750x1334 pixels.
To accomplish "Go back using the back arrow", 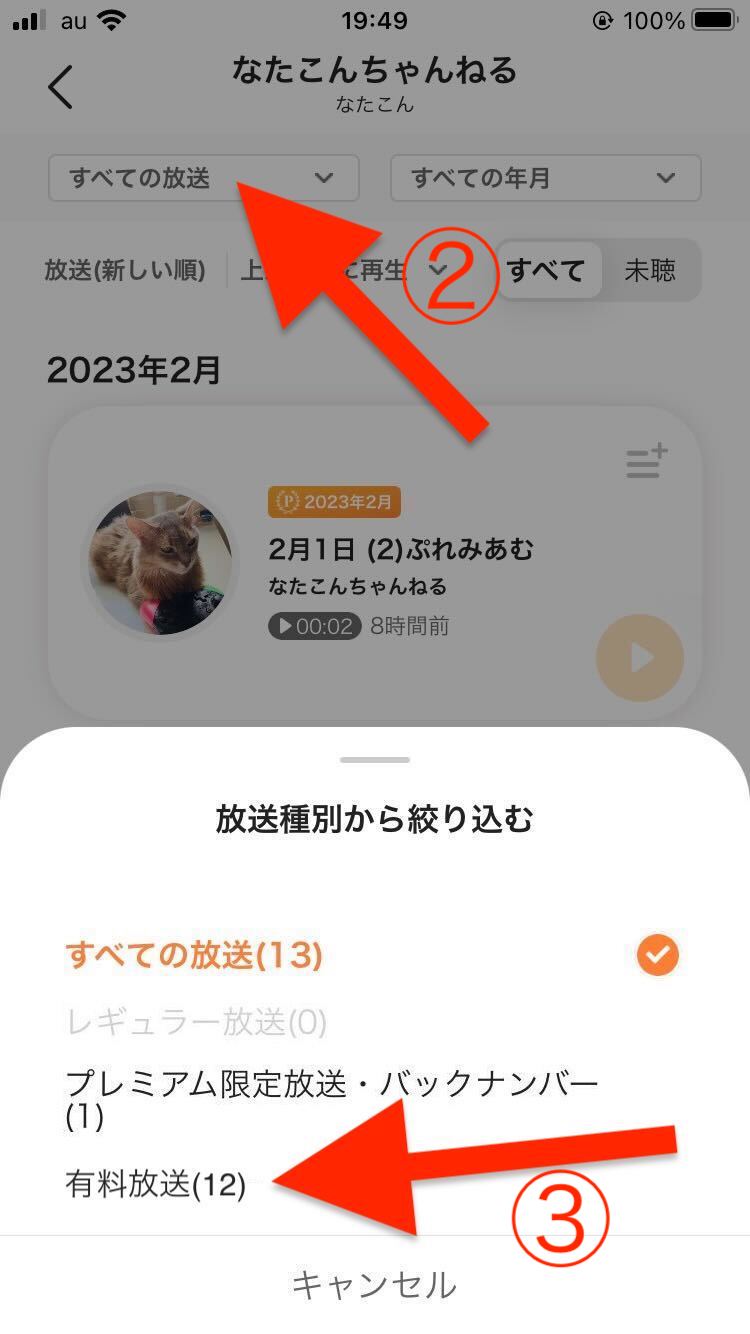I will [x=61, y=87].
